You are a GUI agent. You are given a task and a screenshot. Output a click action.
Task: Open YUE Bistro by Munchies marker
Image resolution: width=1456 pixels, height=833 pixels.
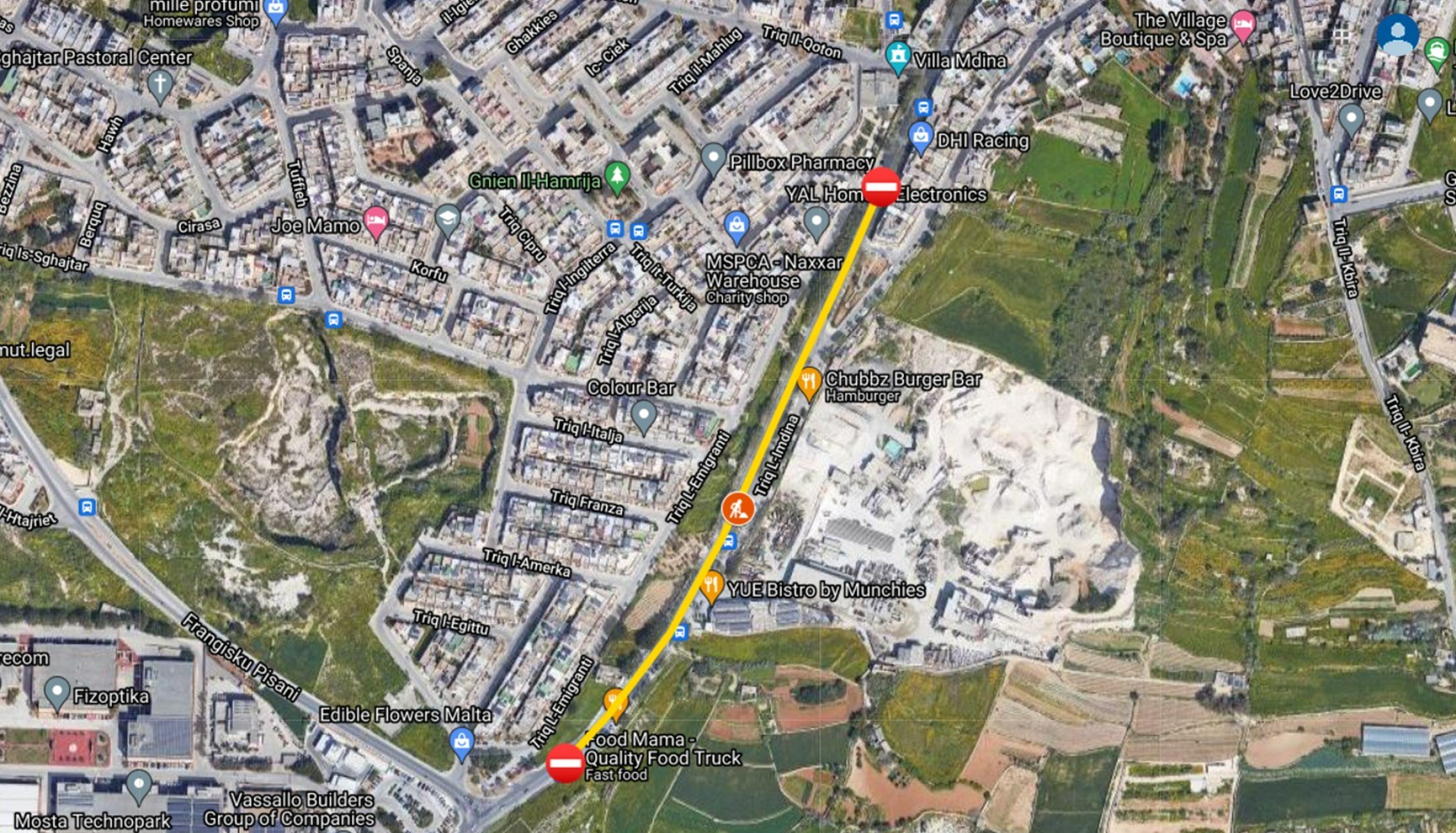(x=711, y=586)
